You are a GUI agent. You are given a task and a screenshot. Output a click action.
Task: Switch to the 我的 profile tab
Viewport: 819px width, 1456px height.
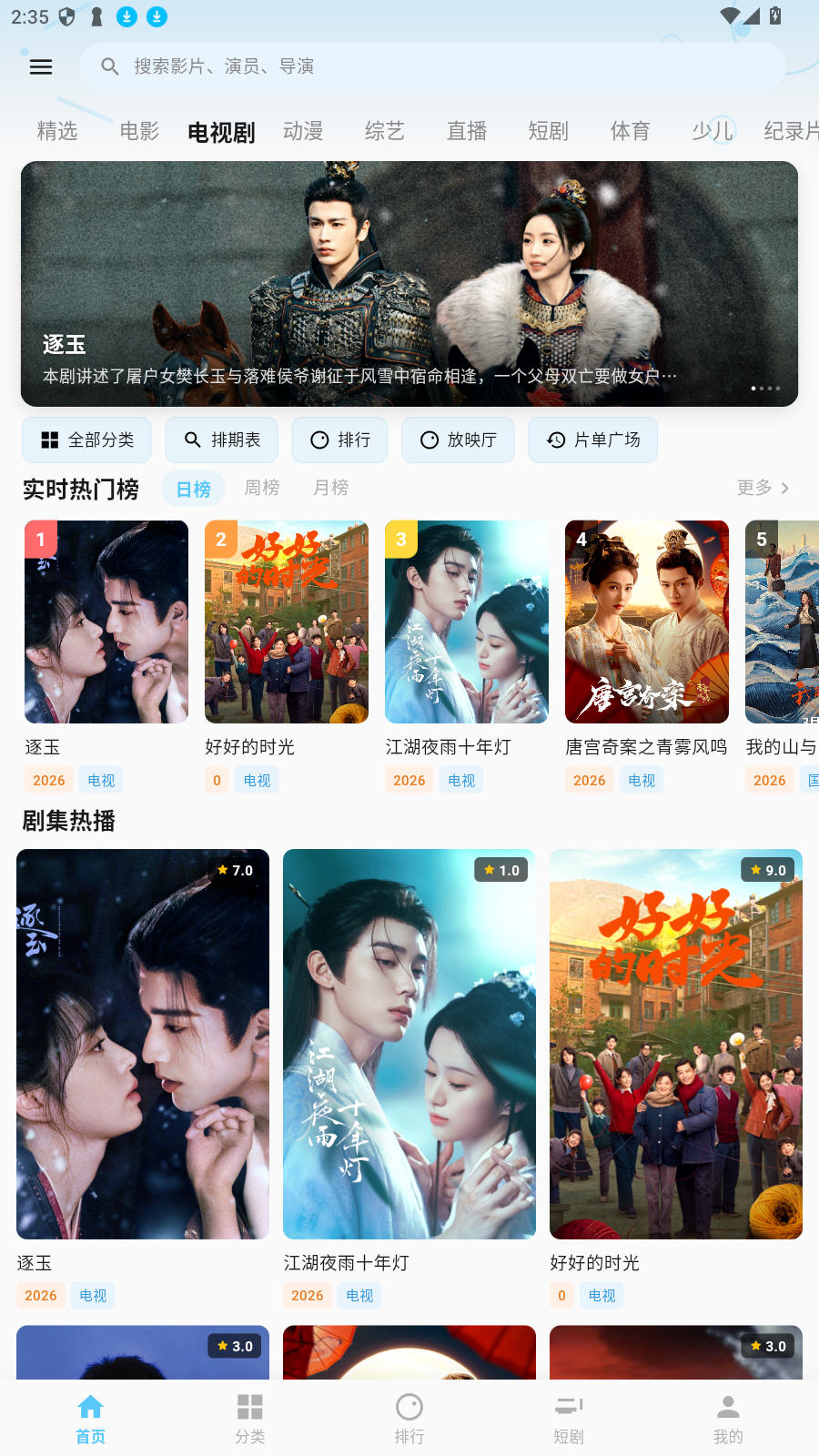click(728, 1418)
